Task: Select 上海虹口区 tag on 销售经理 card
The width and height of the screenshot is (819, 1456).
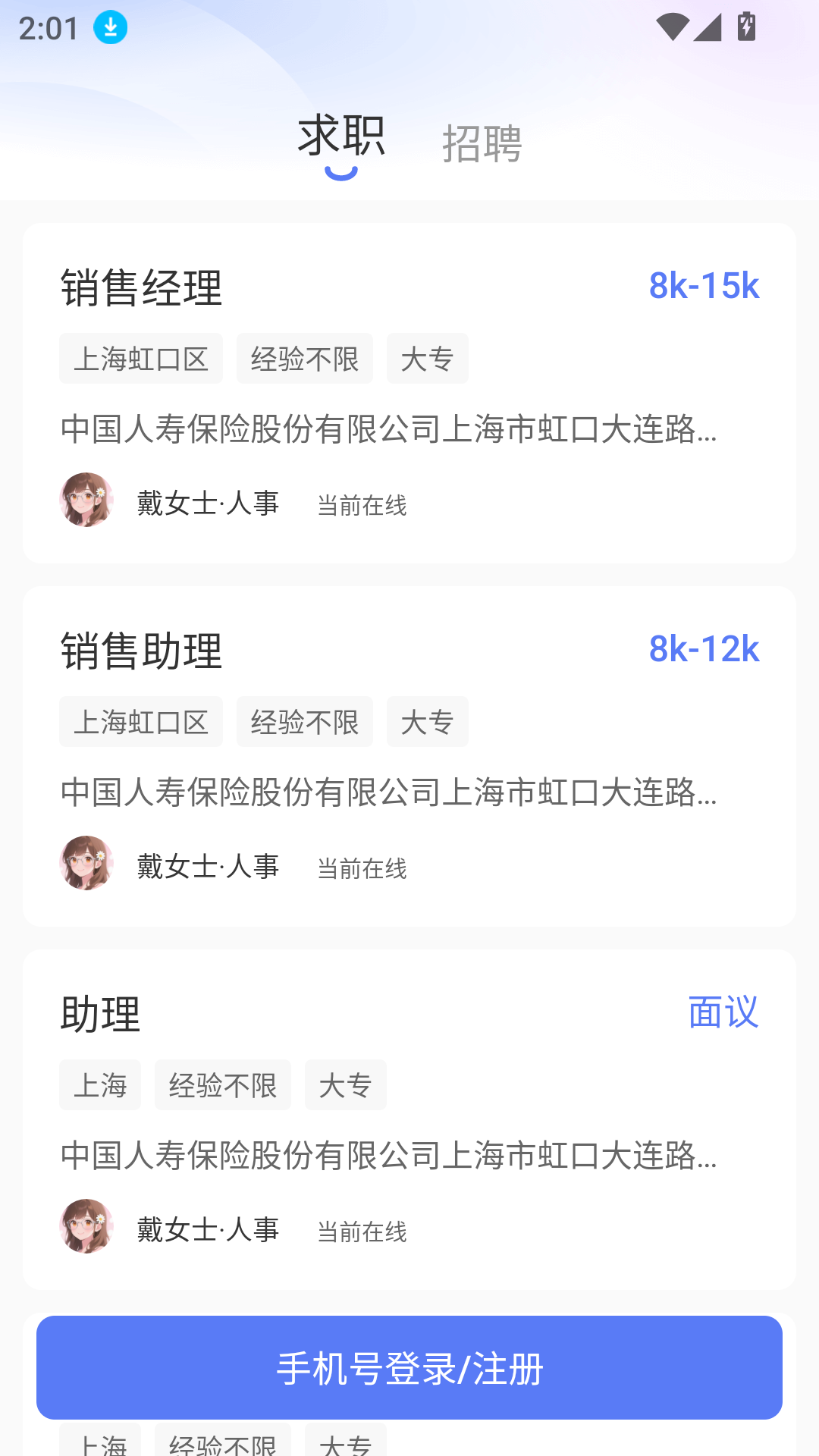Action: (140, 358)
